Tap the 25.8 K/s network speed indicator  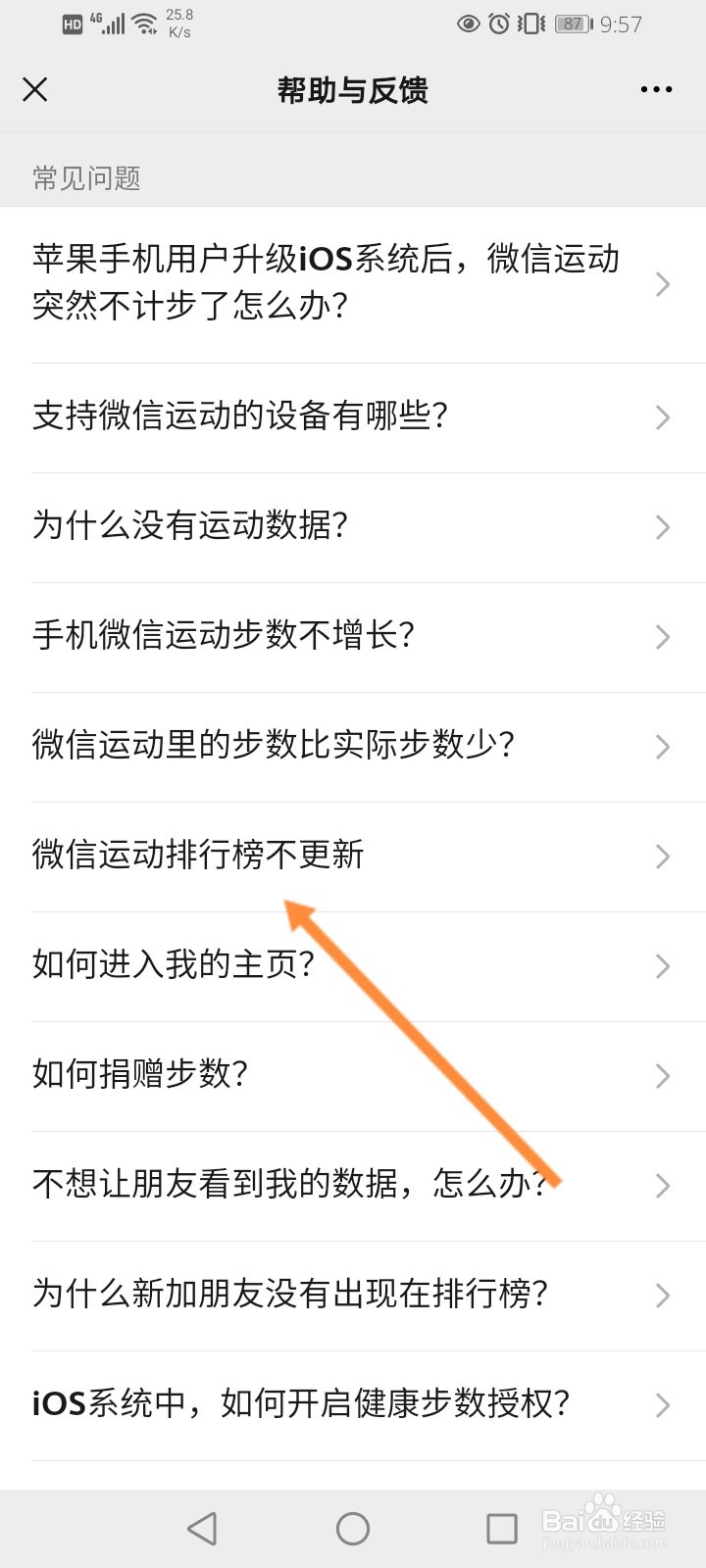click(x=179, y=22)
